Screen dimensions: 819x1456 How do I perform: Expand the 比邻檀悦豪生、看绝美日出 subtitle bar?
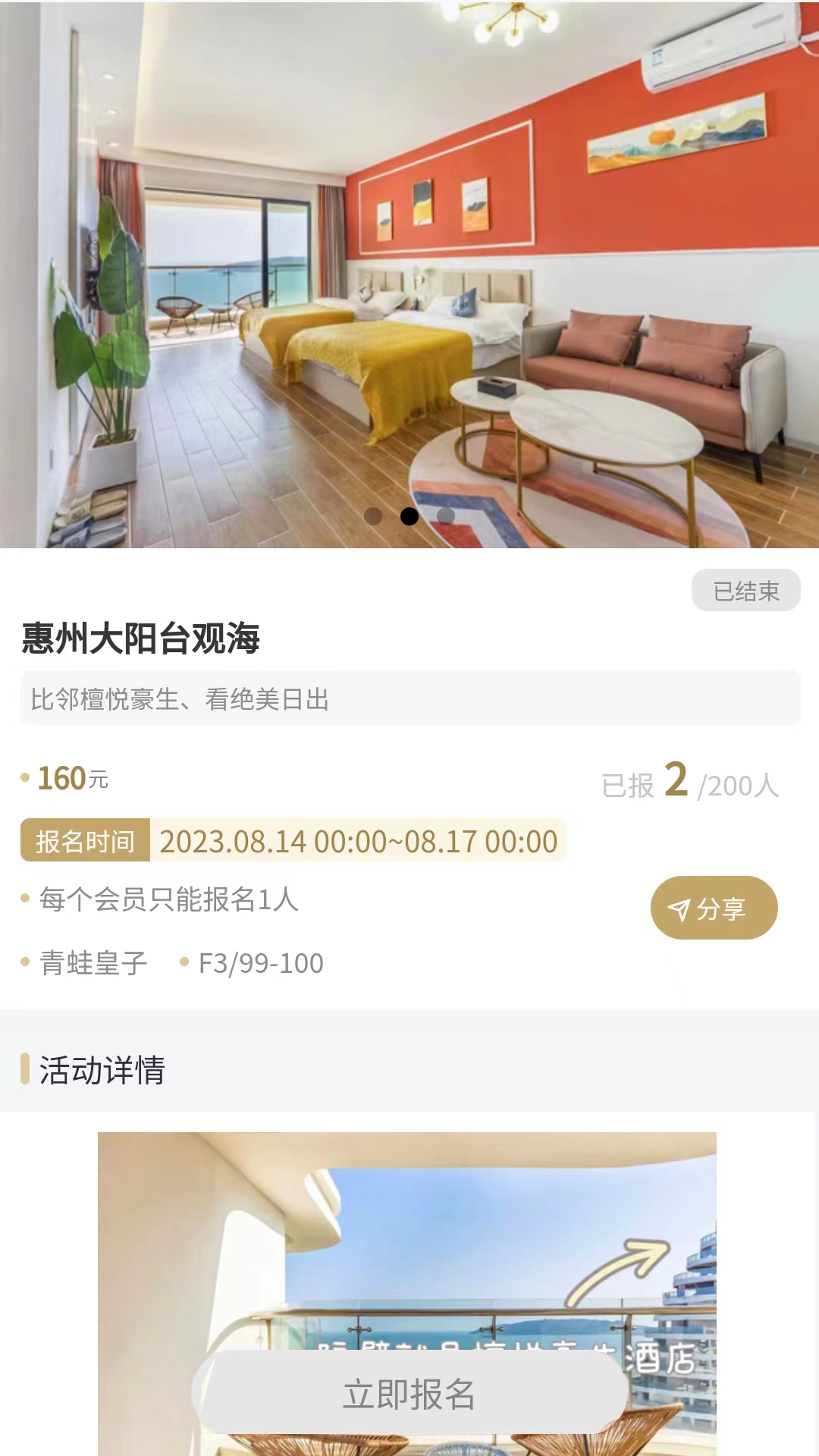pyautogui.click(x=409, y=698)
